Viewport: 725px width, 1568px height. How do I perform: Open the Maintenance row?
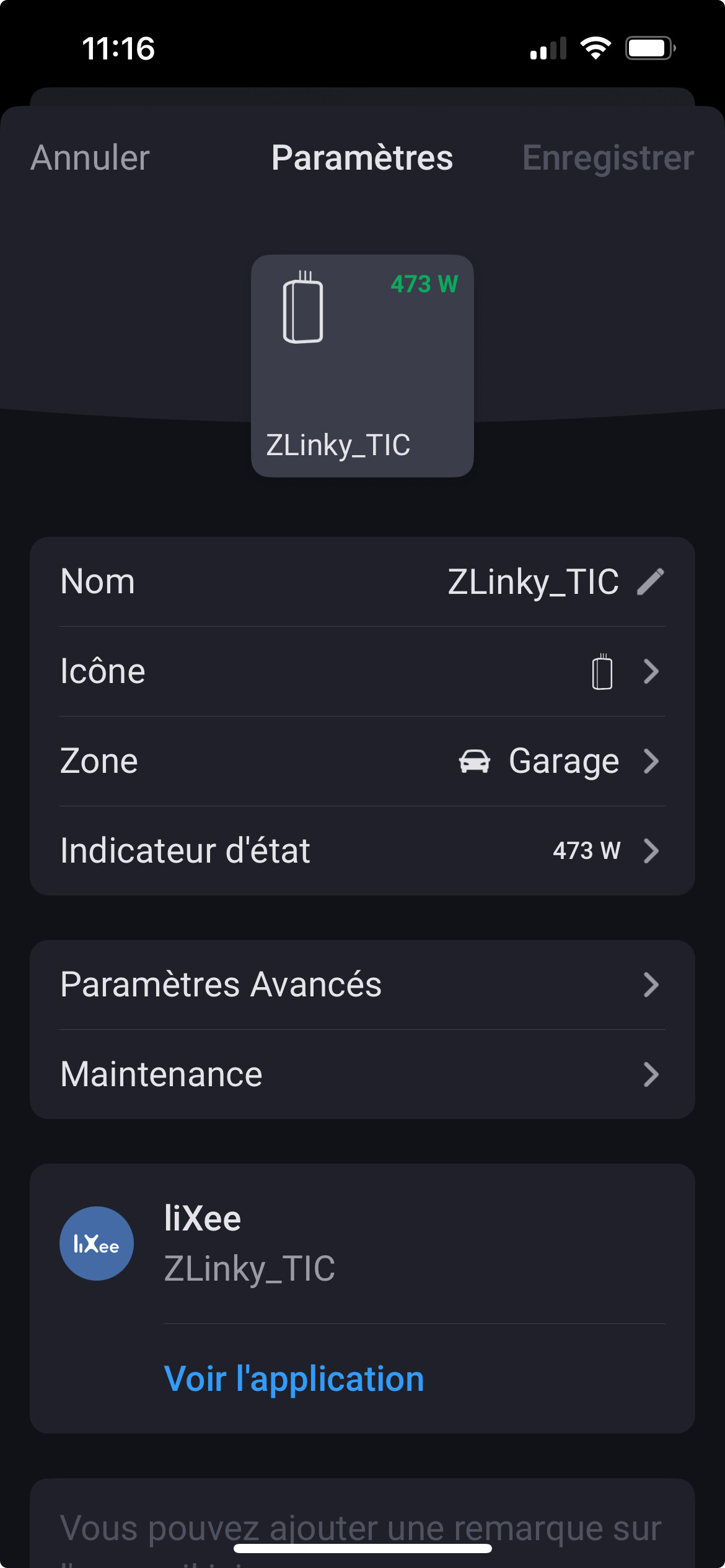pyautogui.click(x=362, y=1074)
